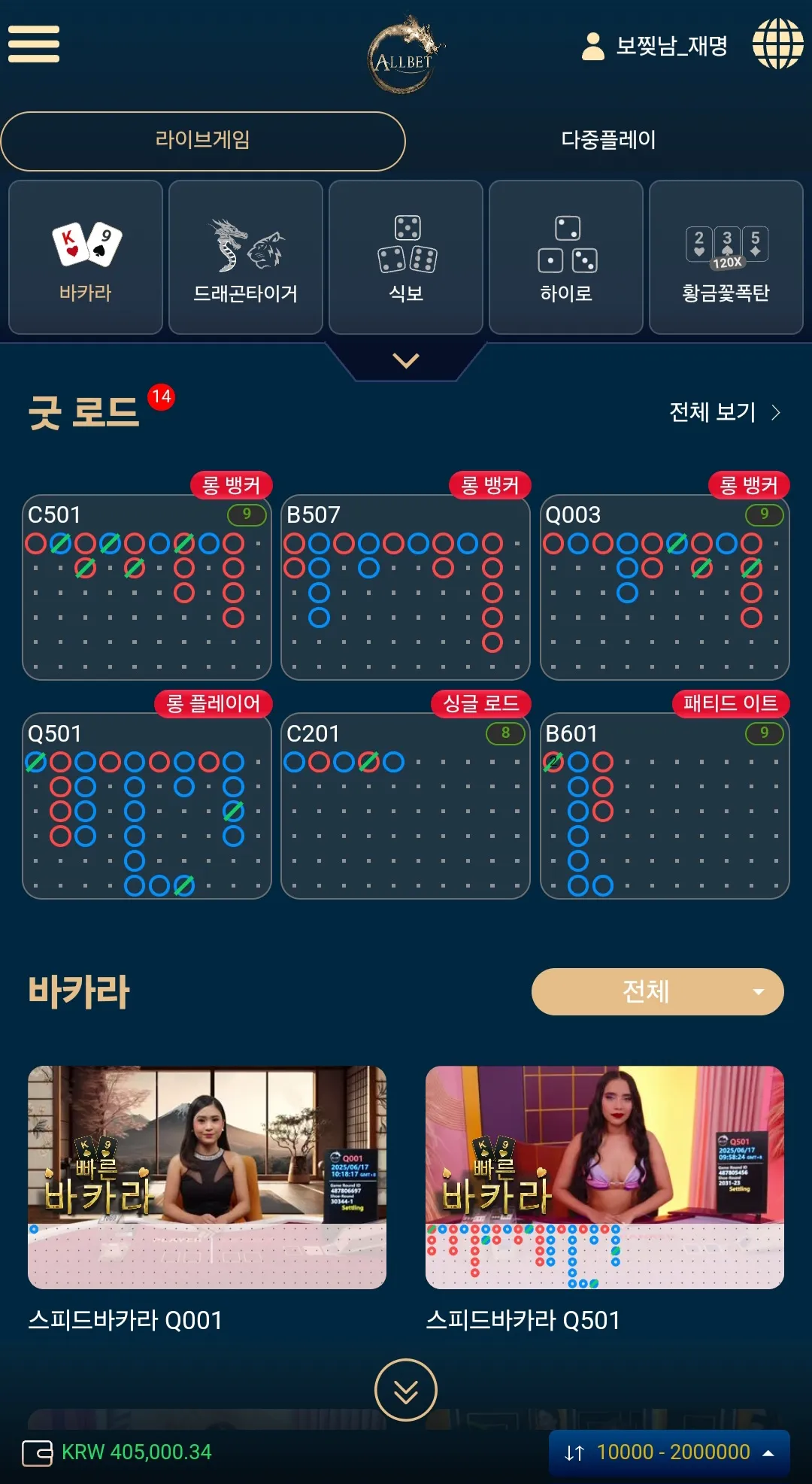The image size is (812, 1484).
Task: Expand the game category list chevron
Action: click(x=406, y=361)
